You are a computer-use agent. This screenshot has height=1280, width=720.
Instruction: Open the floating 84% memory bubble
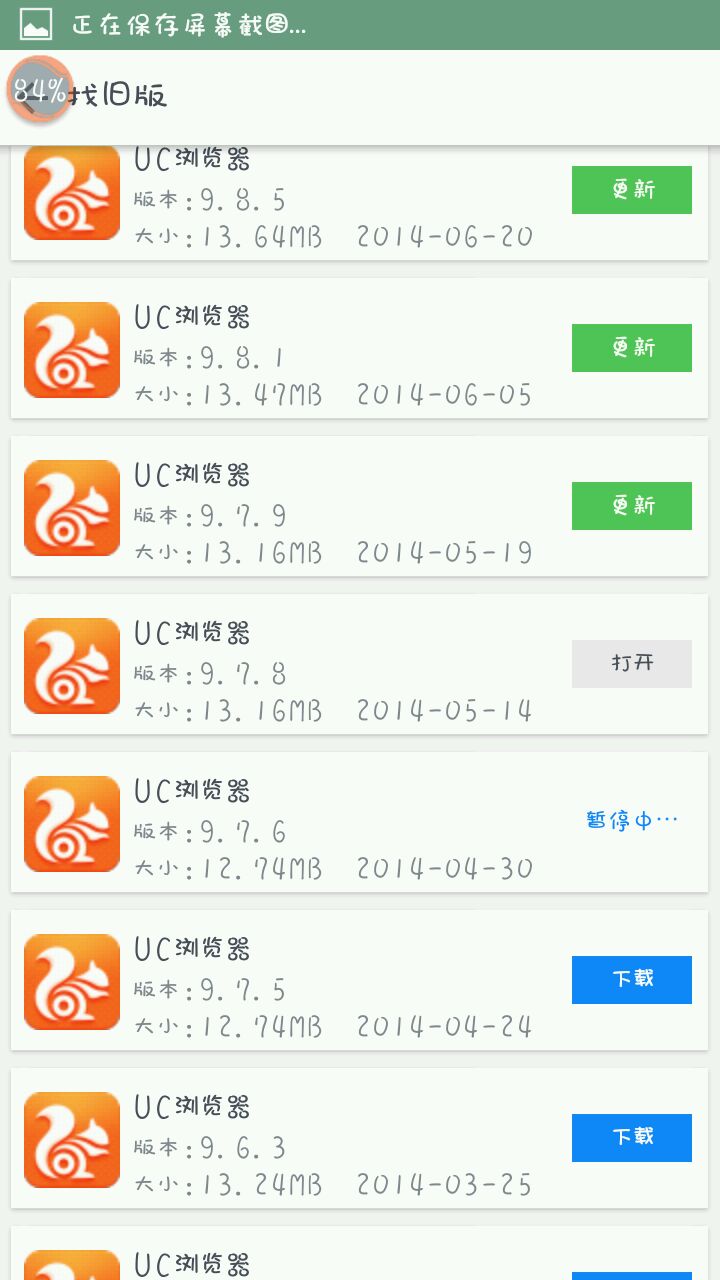[40, 91]
